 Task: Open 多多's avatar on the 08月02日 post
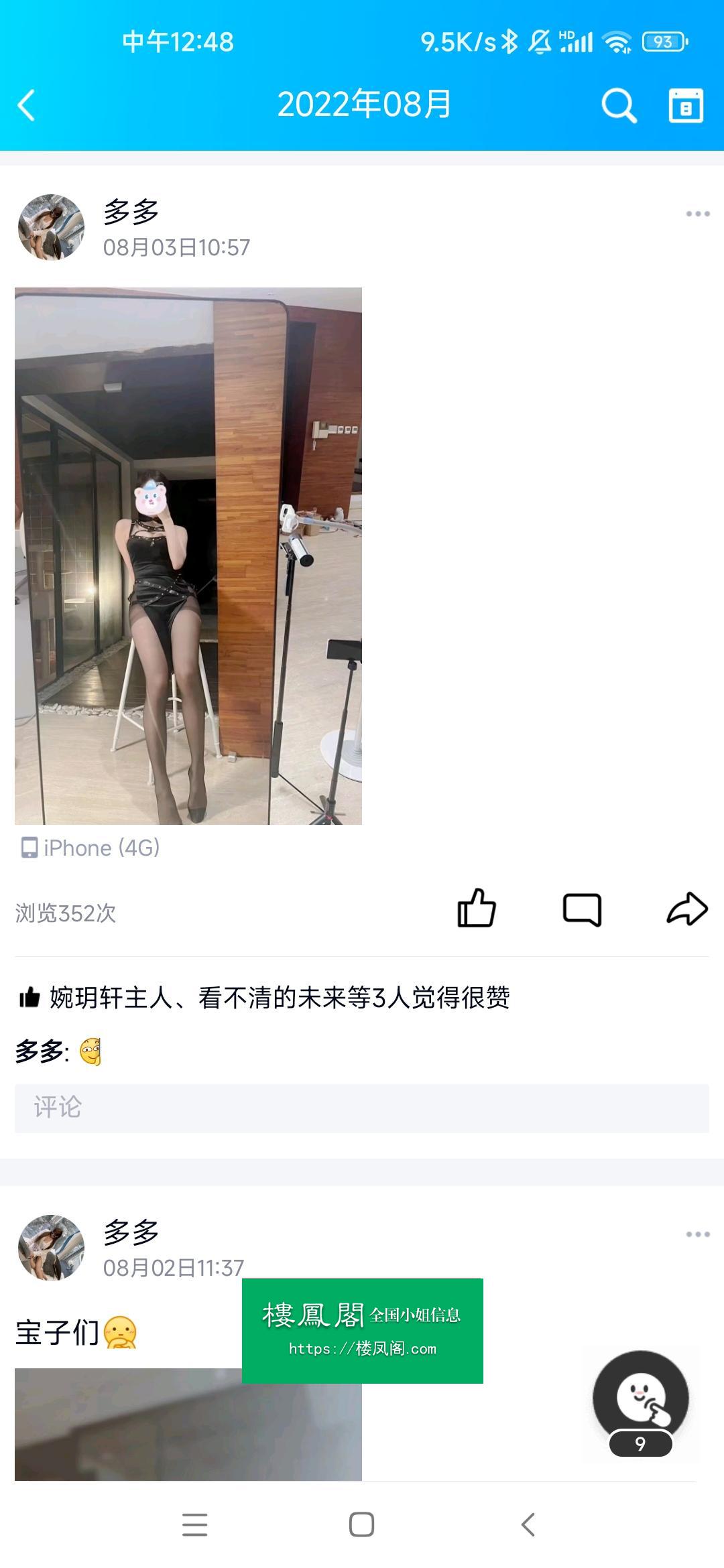(51, 1248)
